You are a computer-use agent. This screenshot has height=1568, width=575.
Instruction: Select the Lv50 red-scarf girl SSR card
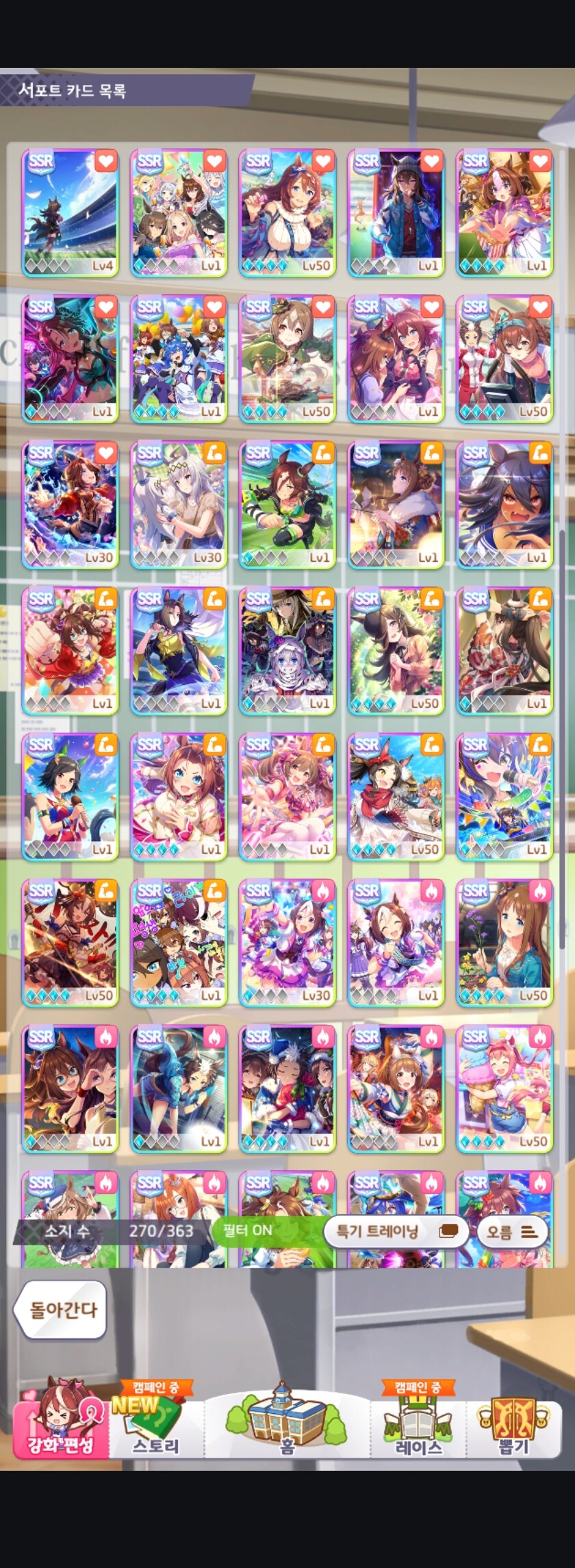point(396,797)
